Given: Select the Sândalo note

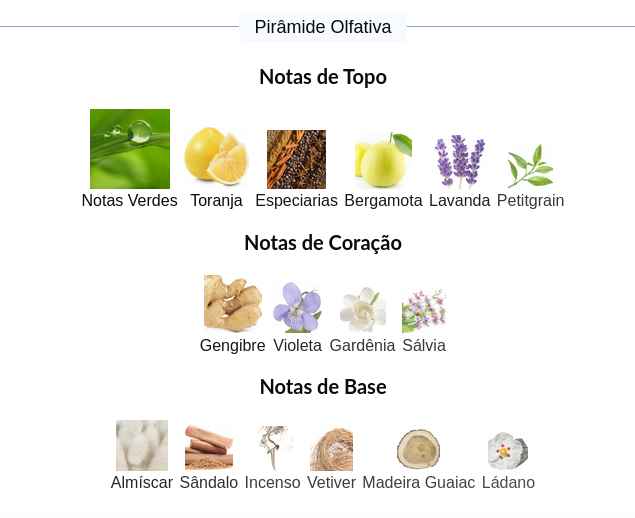Looking at the screenshot, I should pyautogui.click(x=209, y=458).
